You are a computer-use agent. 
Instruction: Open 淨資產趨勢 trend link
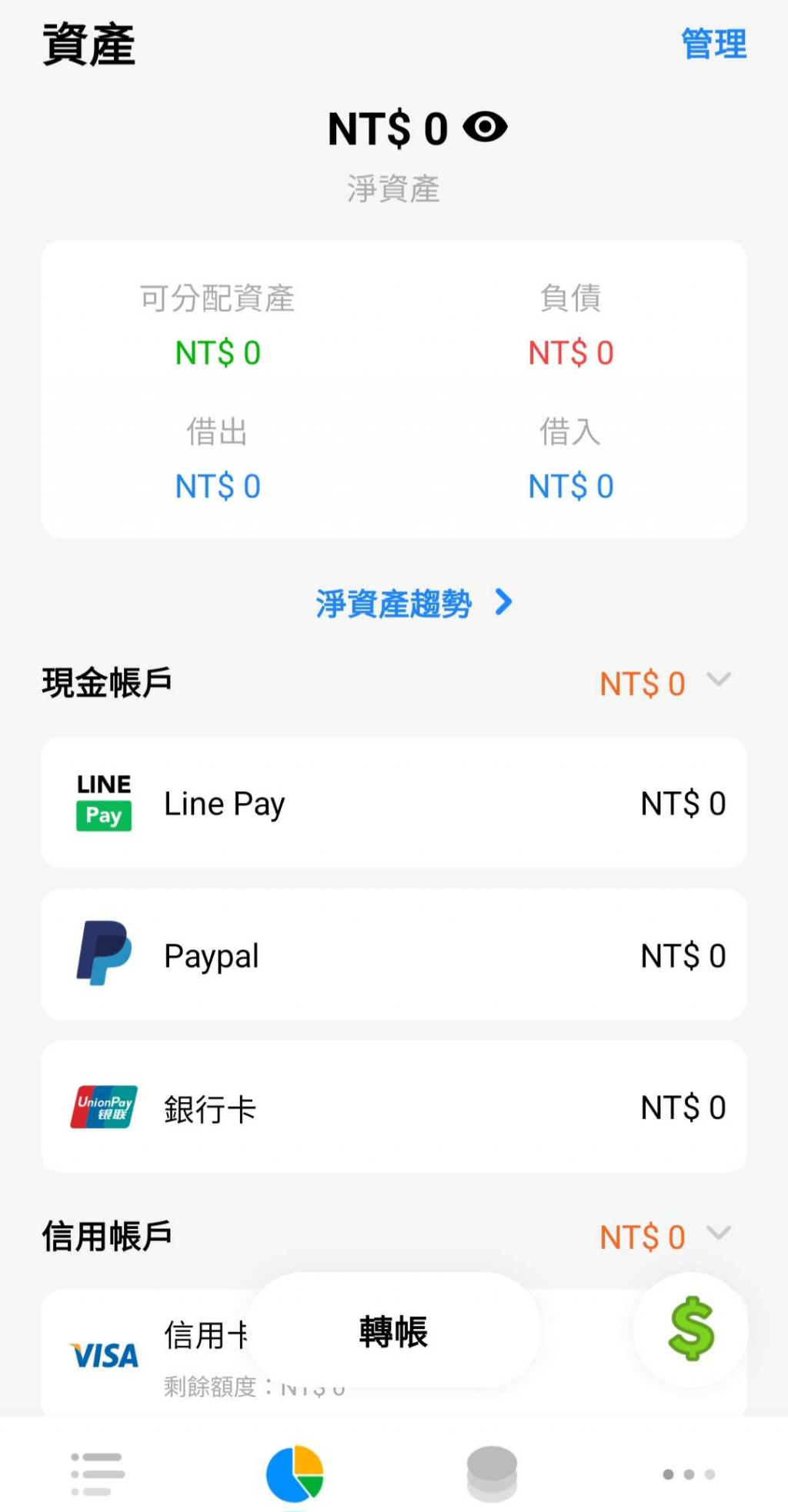pos(413,604)
